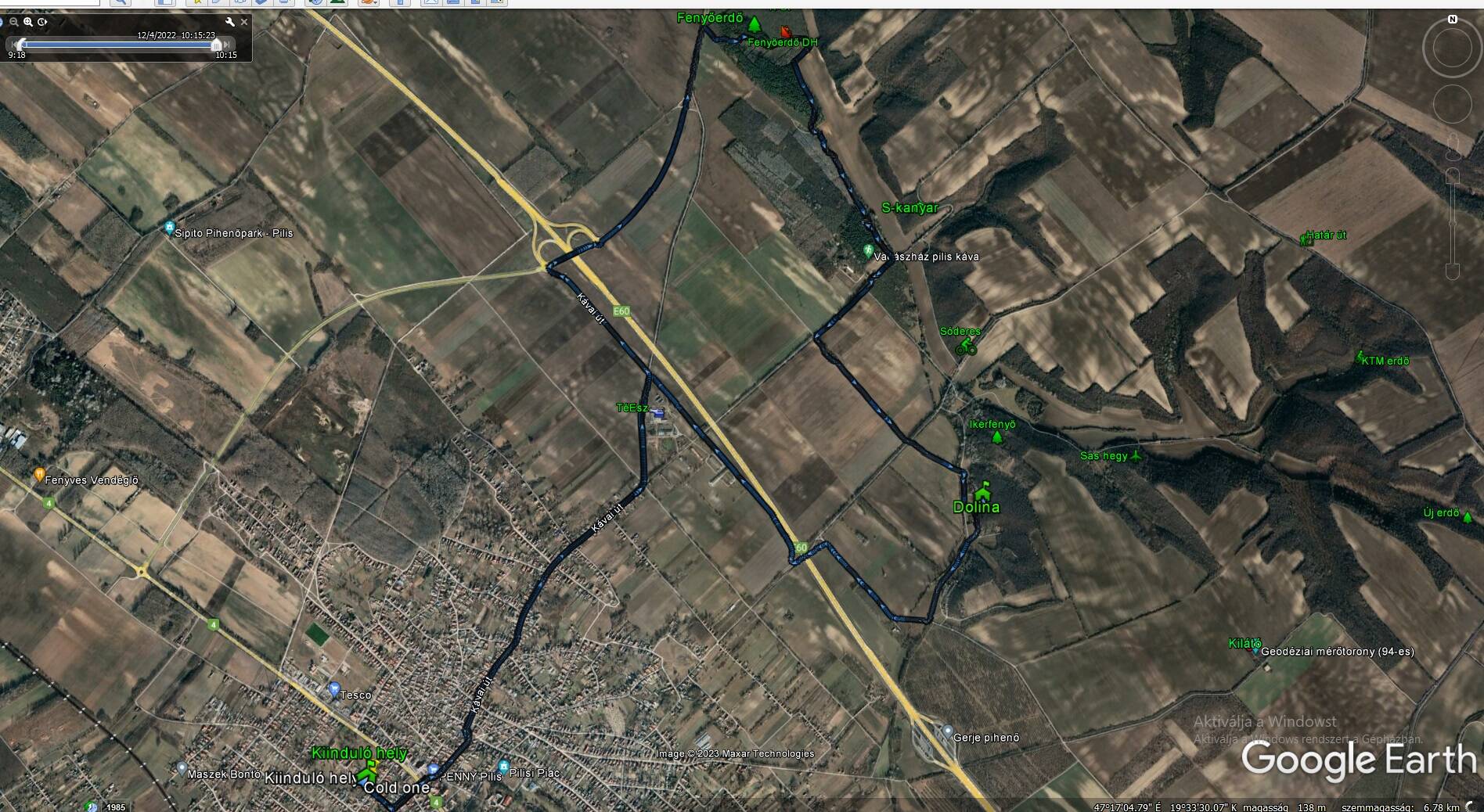Close the time slider panel
The height and width of the screenshot is (812, 1484).
(244, 22)
